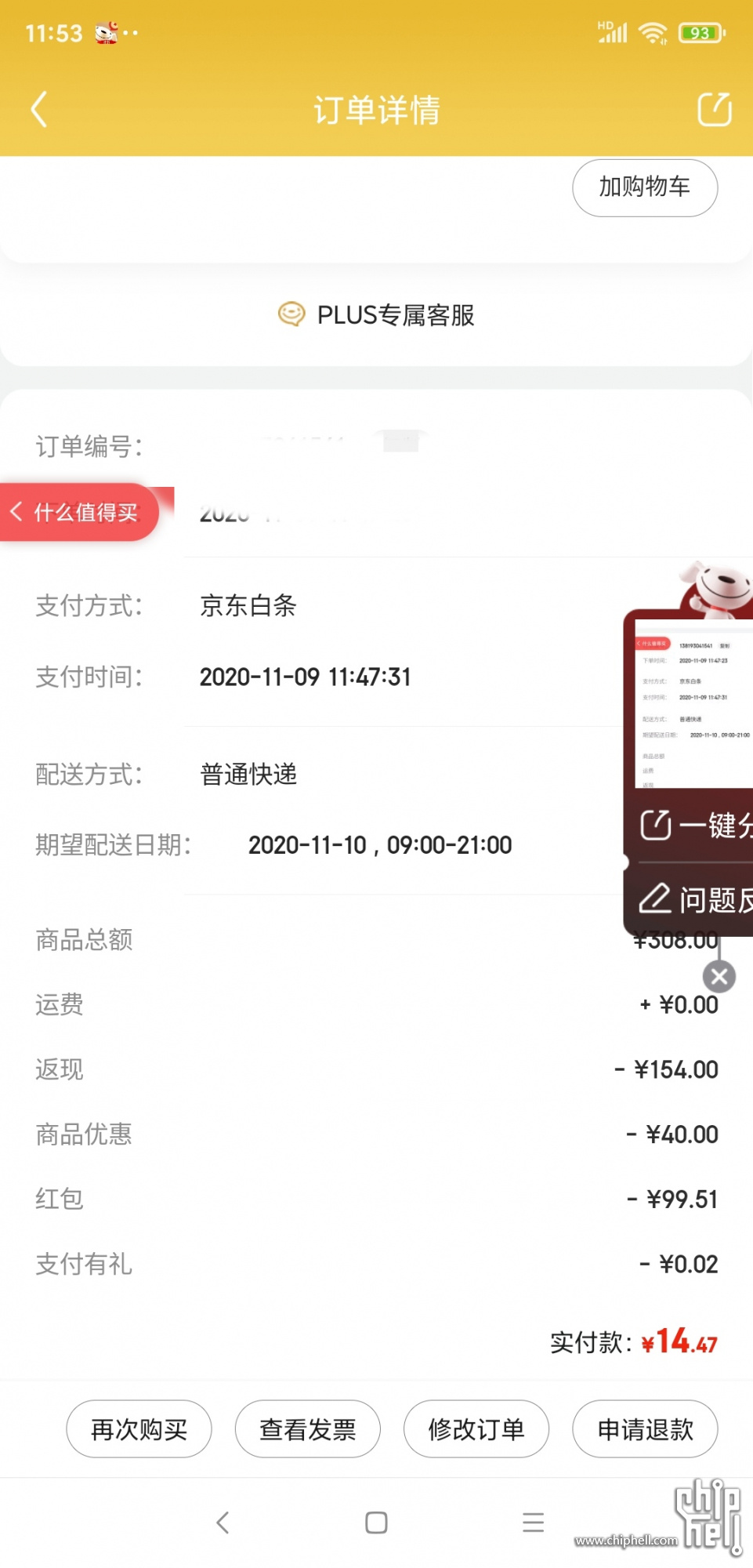Go back from order details

(x=39, y=109)
